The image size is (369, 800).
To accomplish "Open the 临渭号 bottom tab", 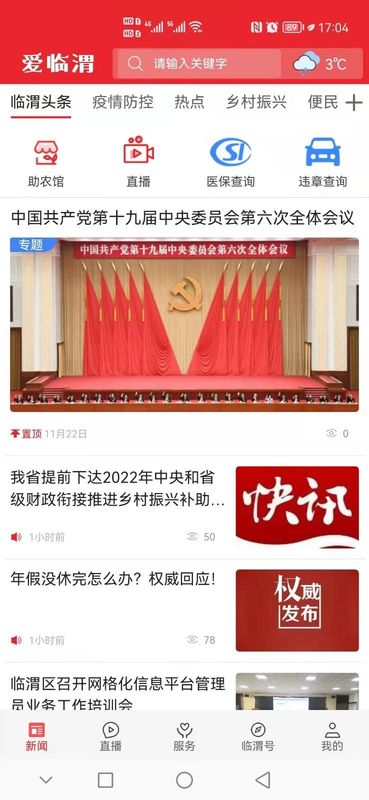I will [x=258, y=737].
